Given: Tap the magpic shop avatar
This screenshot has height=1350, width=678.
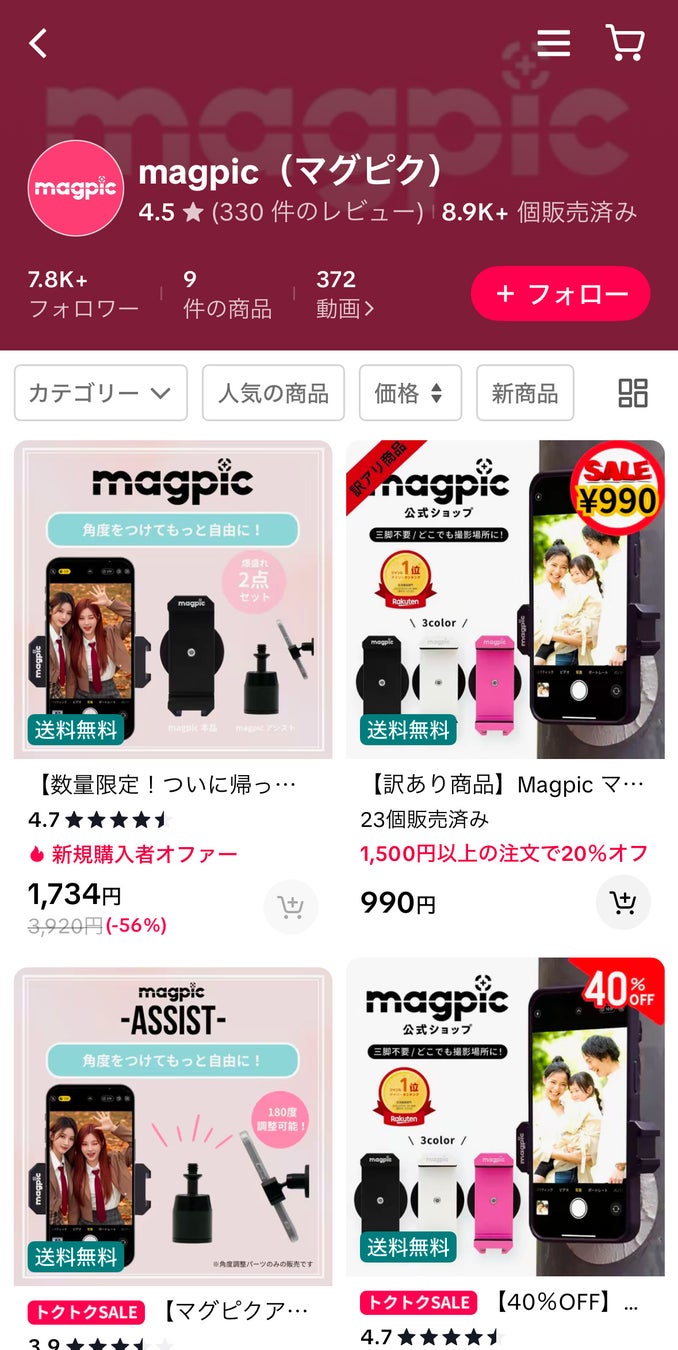Looking at the screenshot, I should (x=74, y=189).
